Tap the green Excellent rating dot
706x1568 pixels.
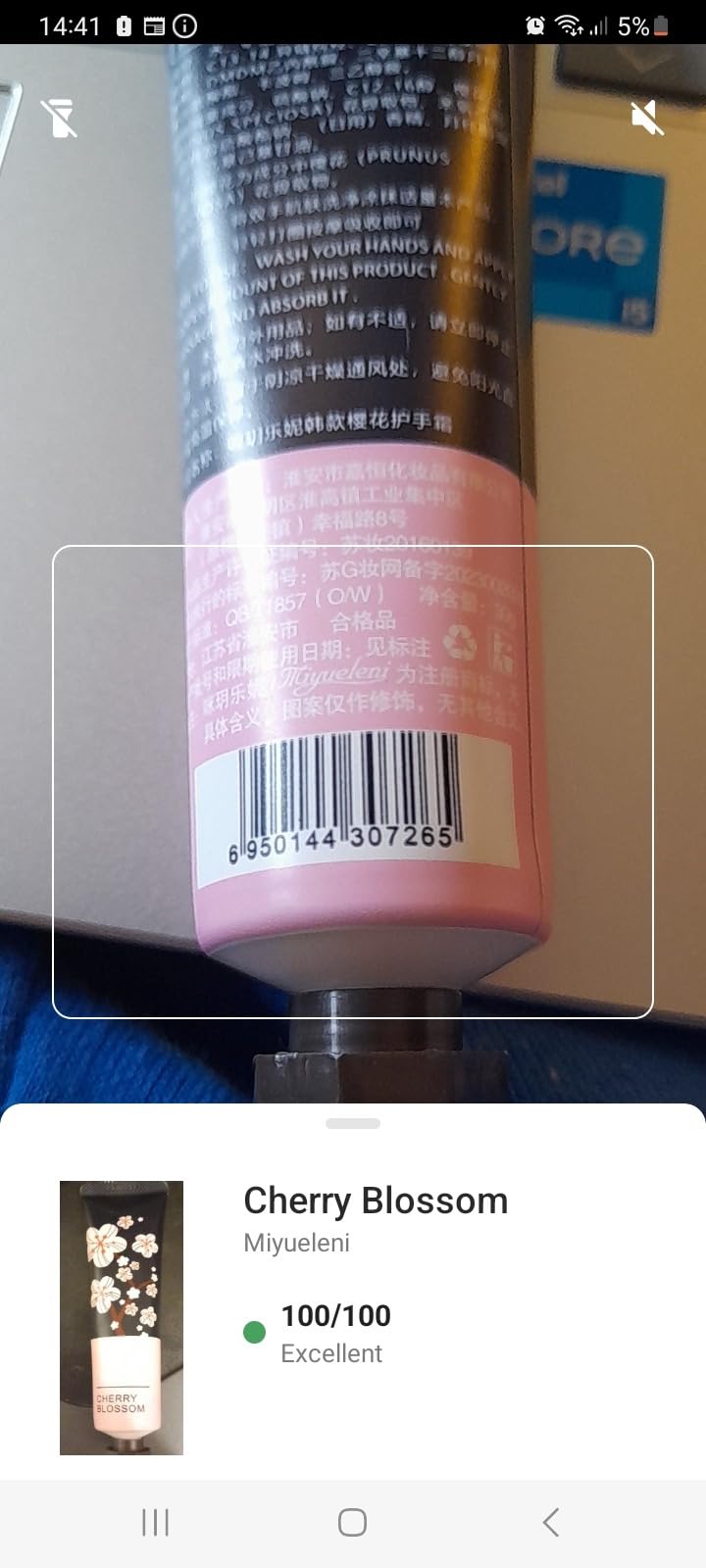[256, 1333]
